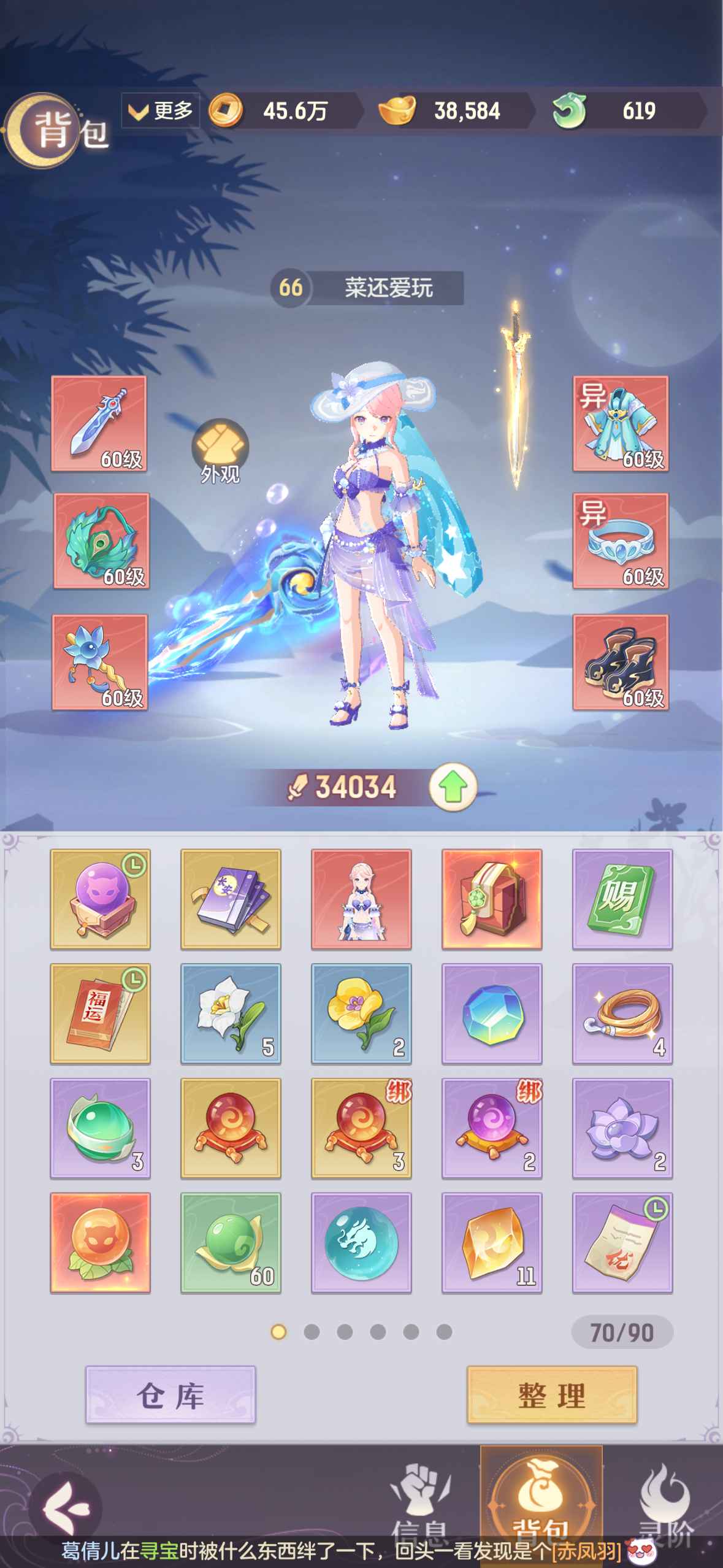723x1568 pixels.
Task: Open the equipped 60级 ring slot
Action: [x=620, y=541]
